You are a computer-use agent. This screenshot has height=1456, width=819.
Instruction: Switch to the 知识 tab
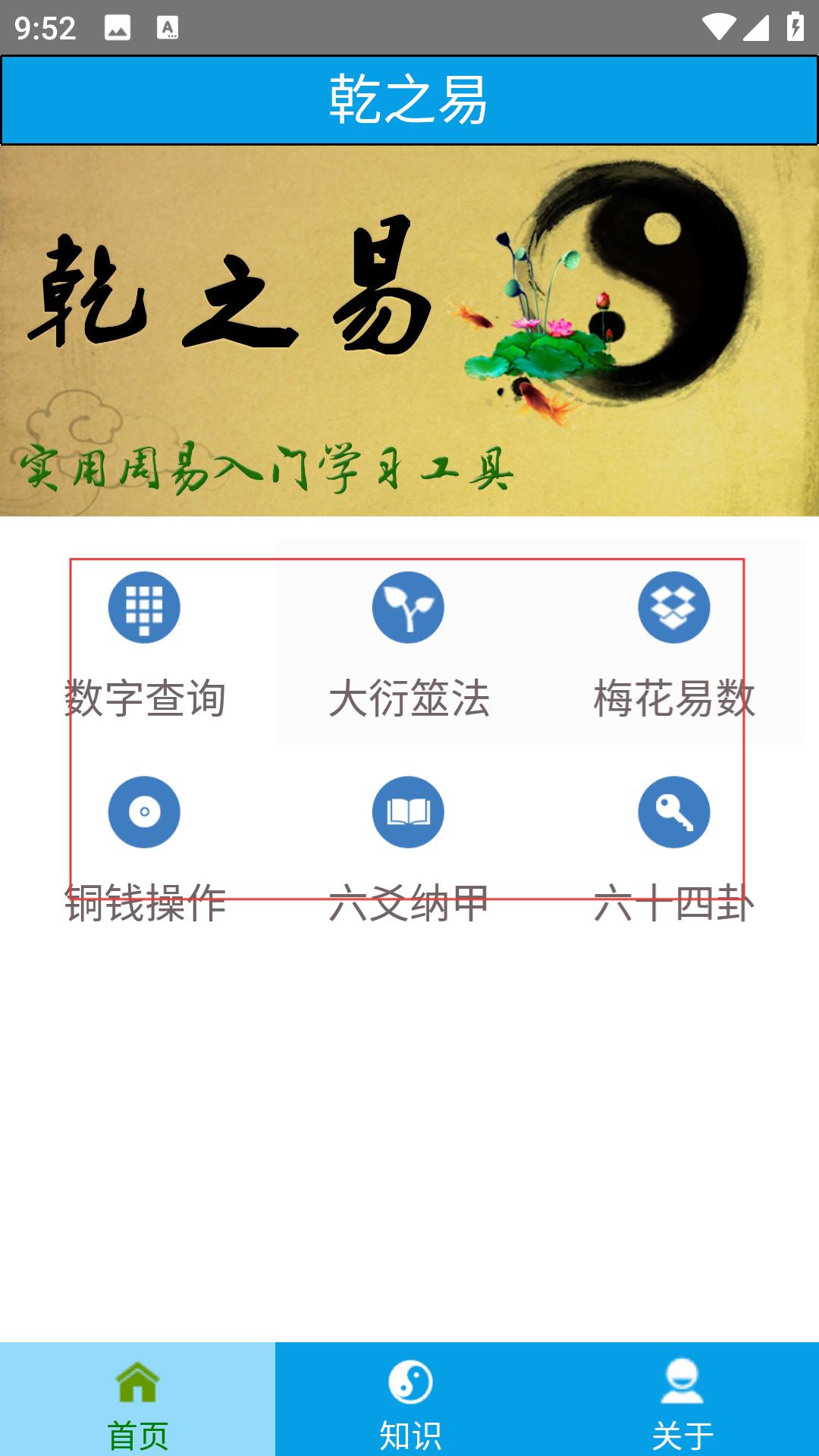409,1400
